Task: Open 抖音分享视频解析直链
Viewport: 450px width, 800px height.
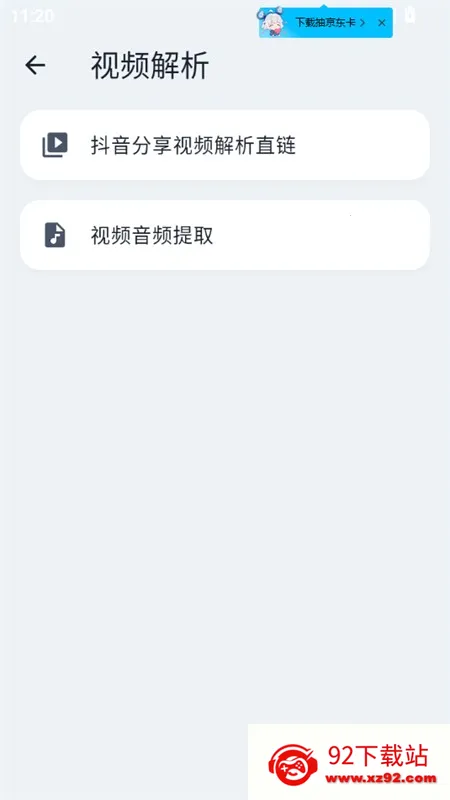Action: [x=224, y=145]
